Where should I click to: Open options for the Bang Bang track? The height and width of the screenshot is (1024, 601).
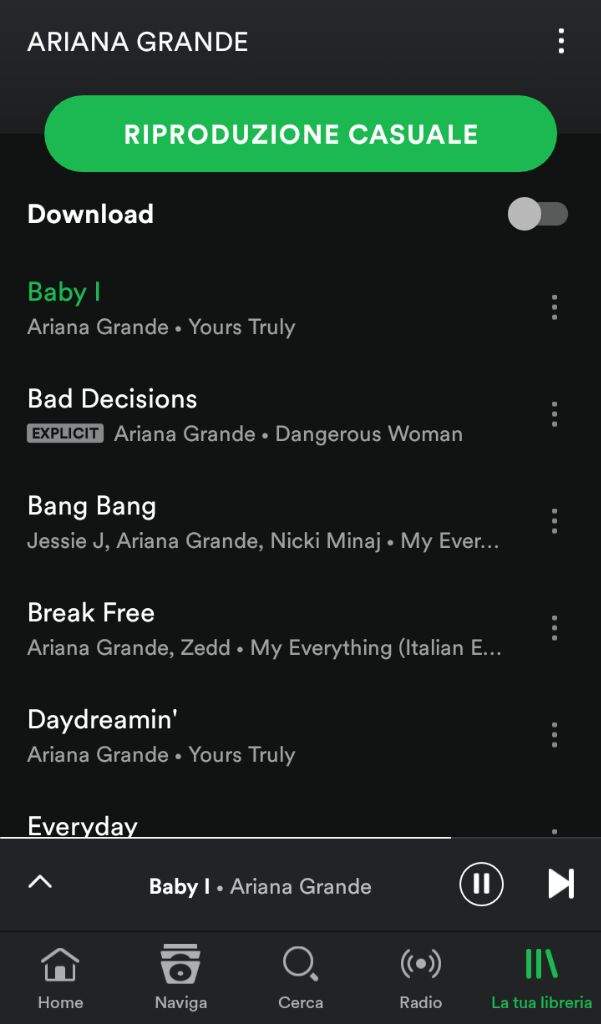pos(554,521)
